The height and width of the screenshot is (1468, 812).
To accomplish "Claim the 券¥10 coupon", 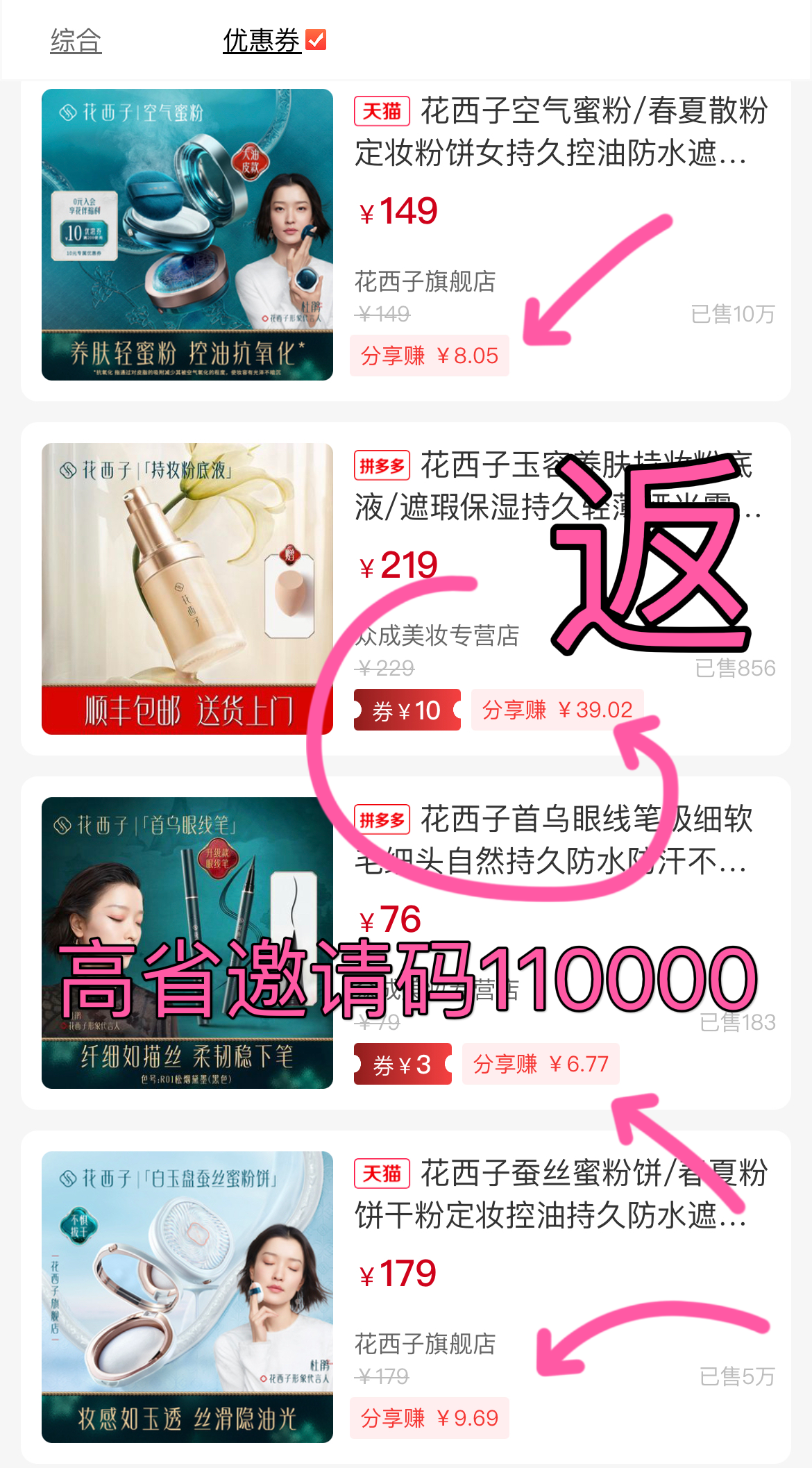I will pyautogui.click(x=407, y=710).
